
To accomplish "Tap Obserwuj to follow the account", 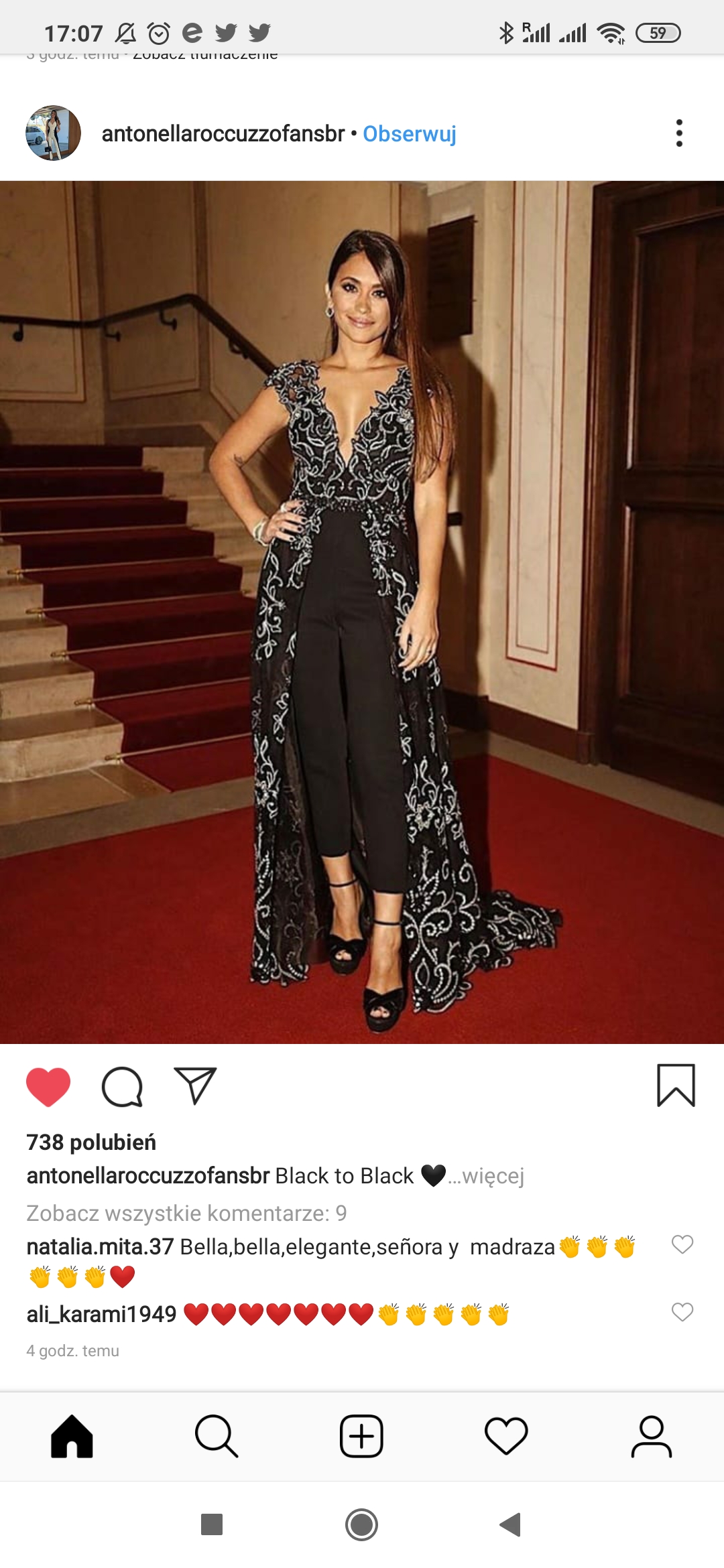I will click(410, 134).
